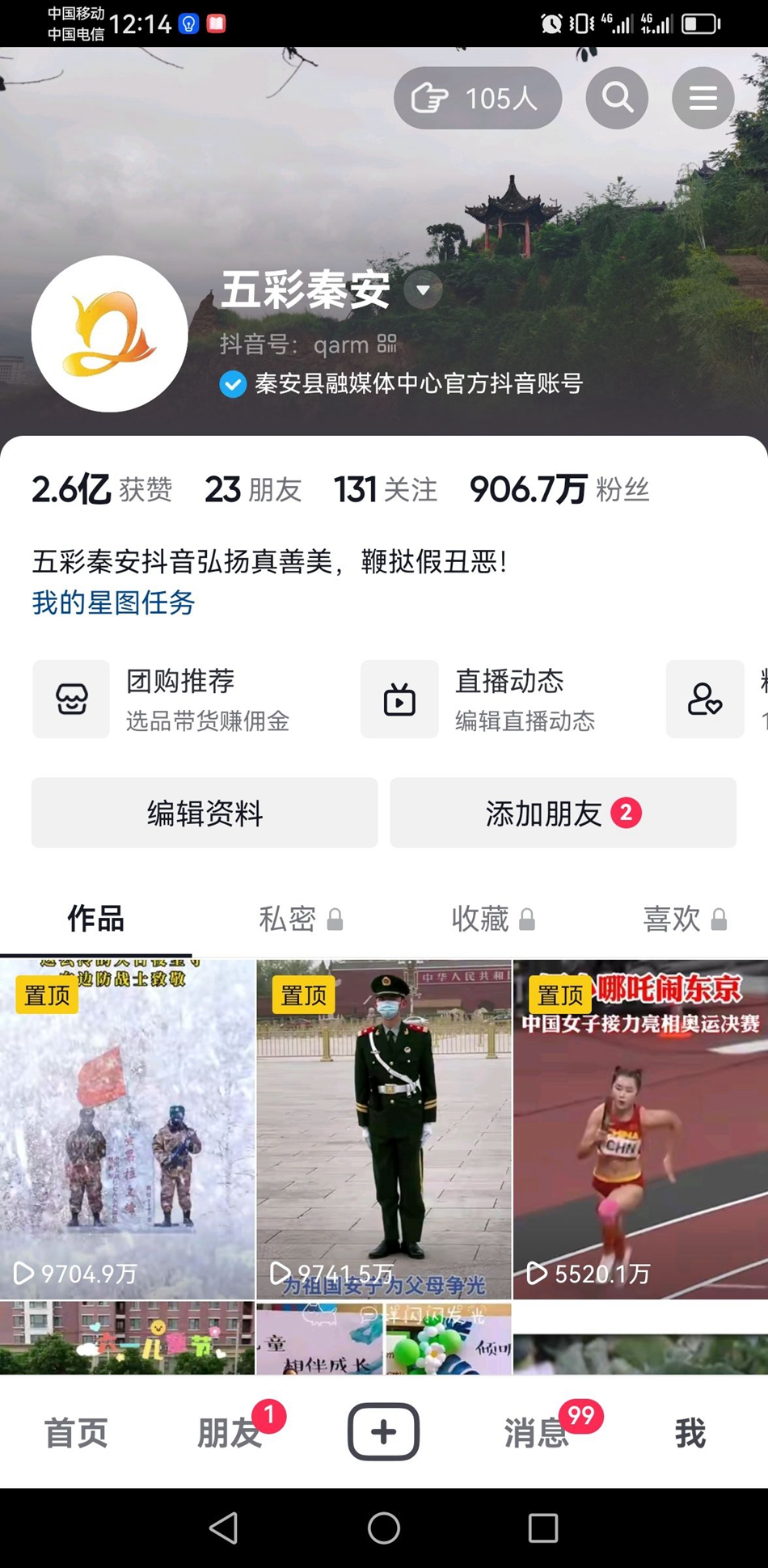Open the hamburger menu
The height and width of the screenshot is (1568, 768).
pyautogui.click(x=703, y=99)
